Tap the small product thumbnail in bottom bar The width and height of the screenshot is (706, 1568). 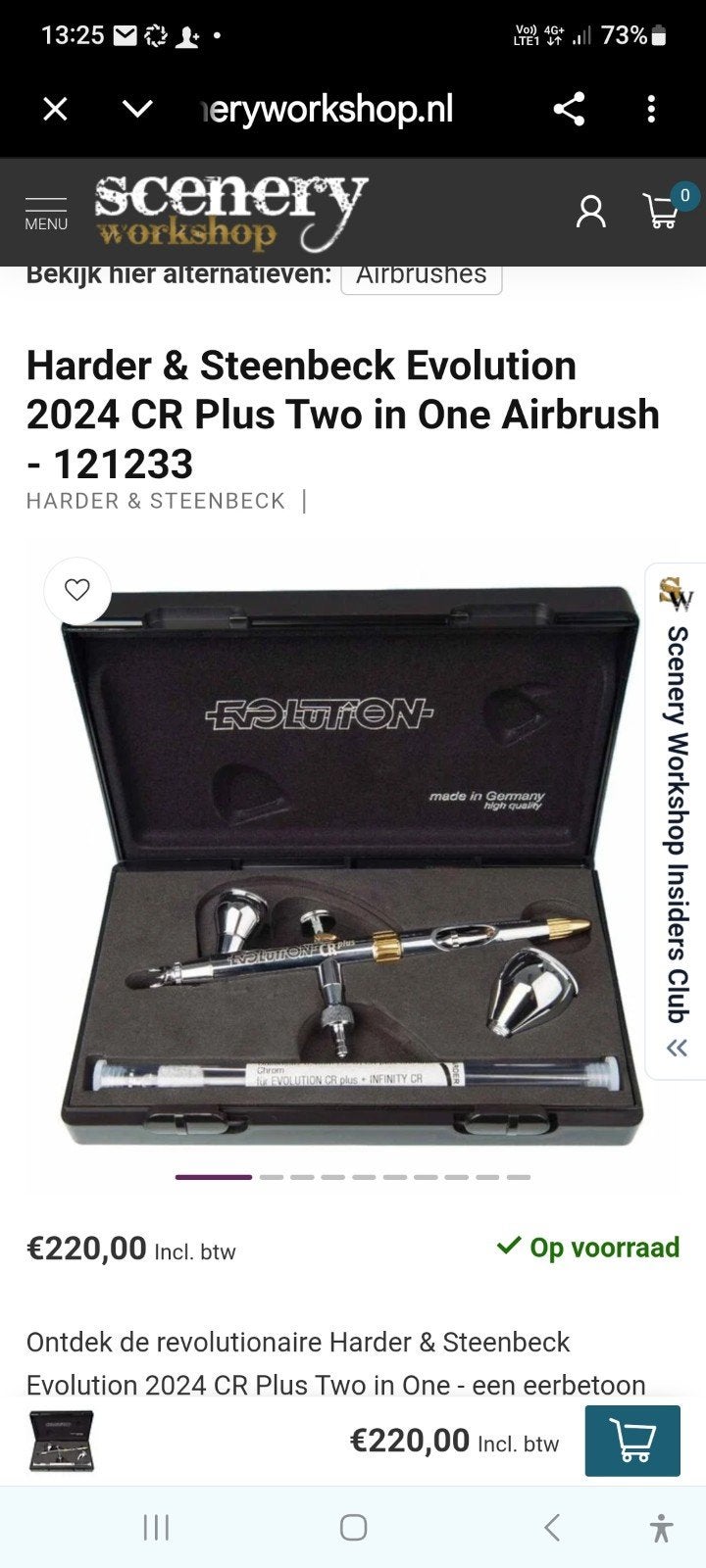[61, 1441]
